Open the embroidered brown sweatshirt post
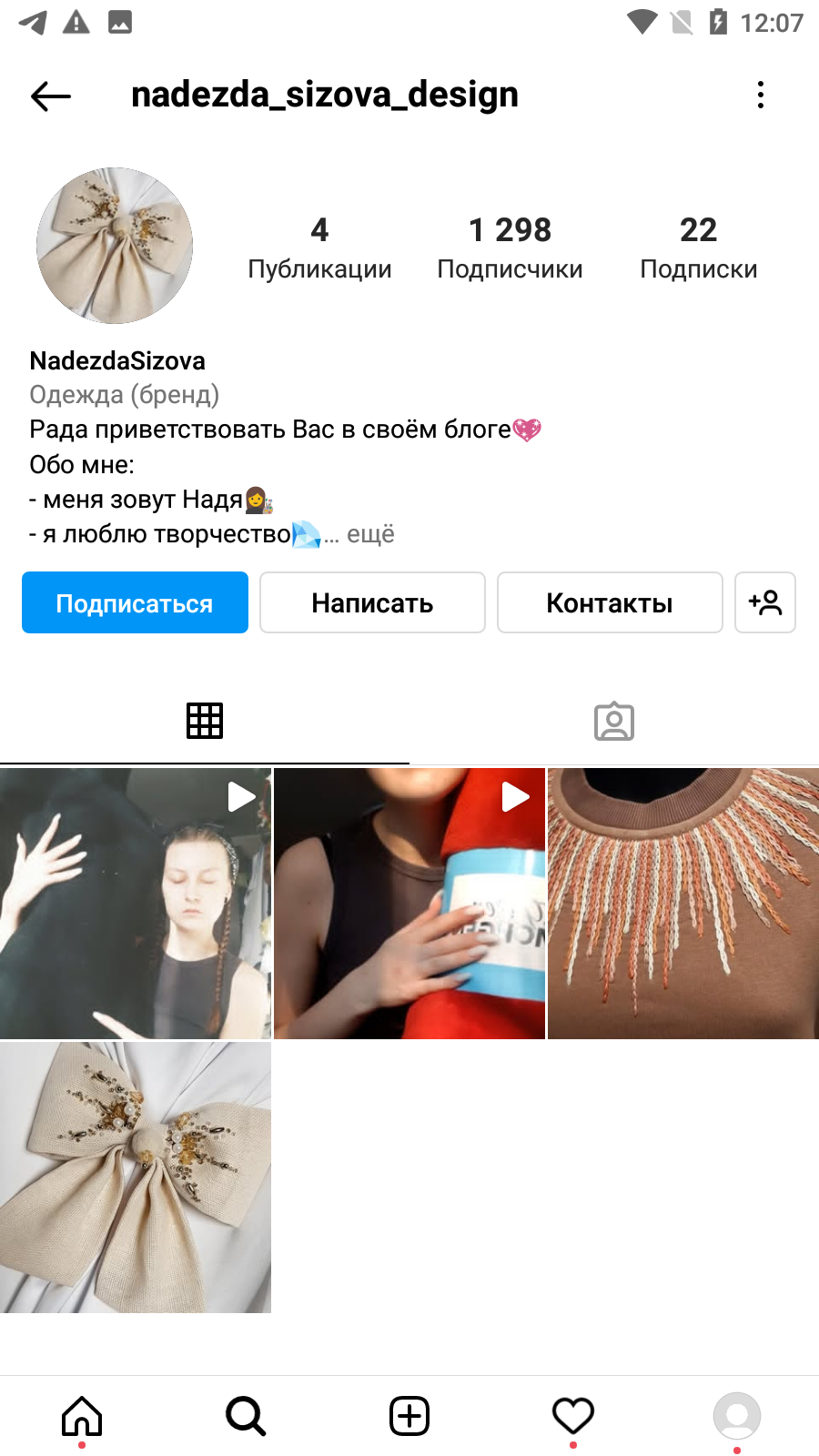Viewport: 819px width, 1456px height. [683, 904]
